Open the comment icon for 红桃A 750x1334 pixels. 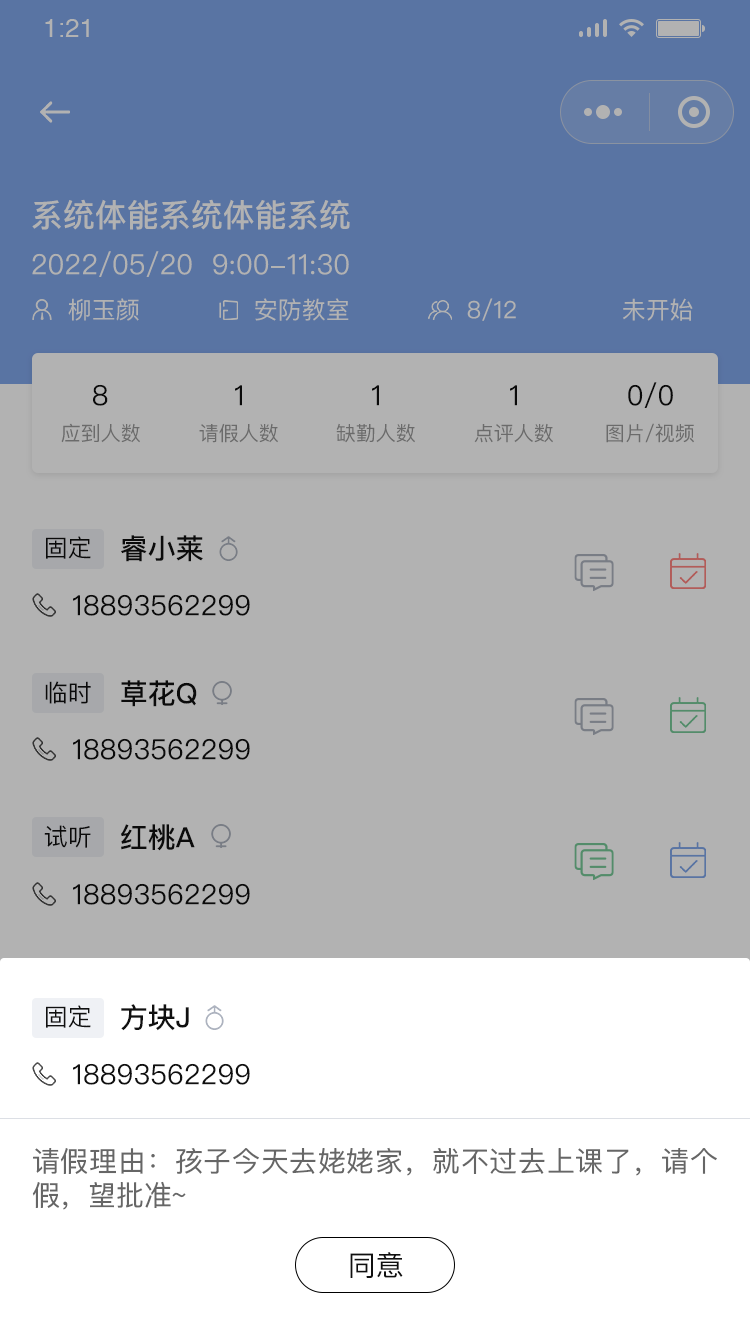click(x=594, y=860)
